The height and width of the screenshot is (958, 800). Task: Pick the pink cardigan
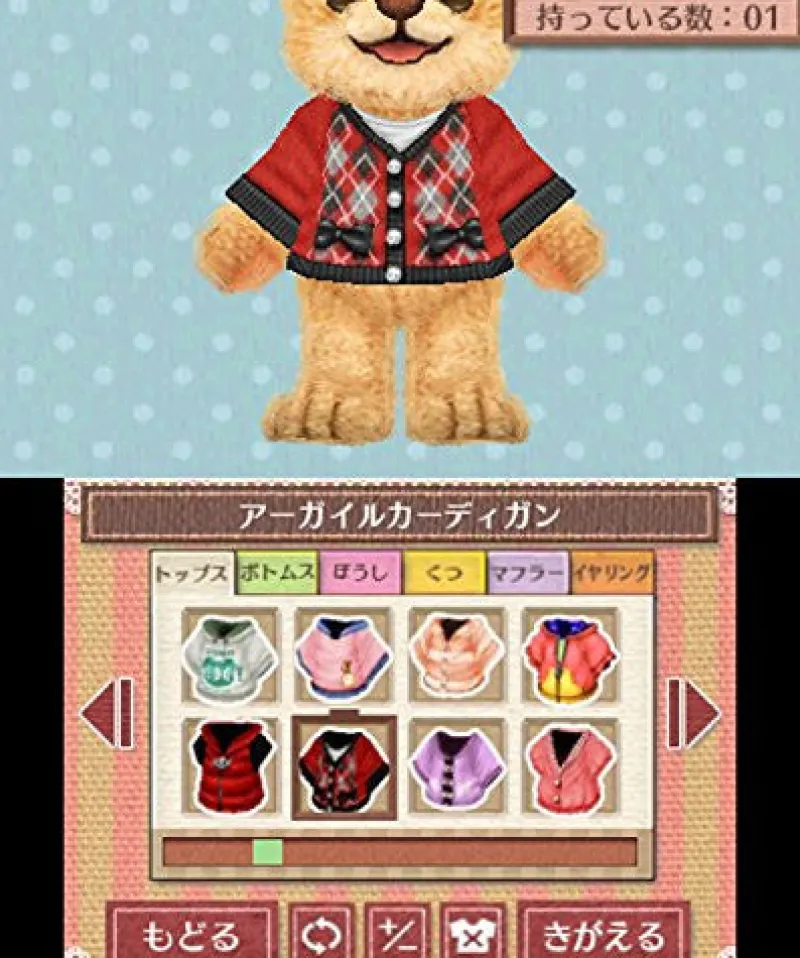(x=571, y=767)
